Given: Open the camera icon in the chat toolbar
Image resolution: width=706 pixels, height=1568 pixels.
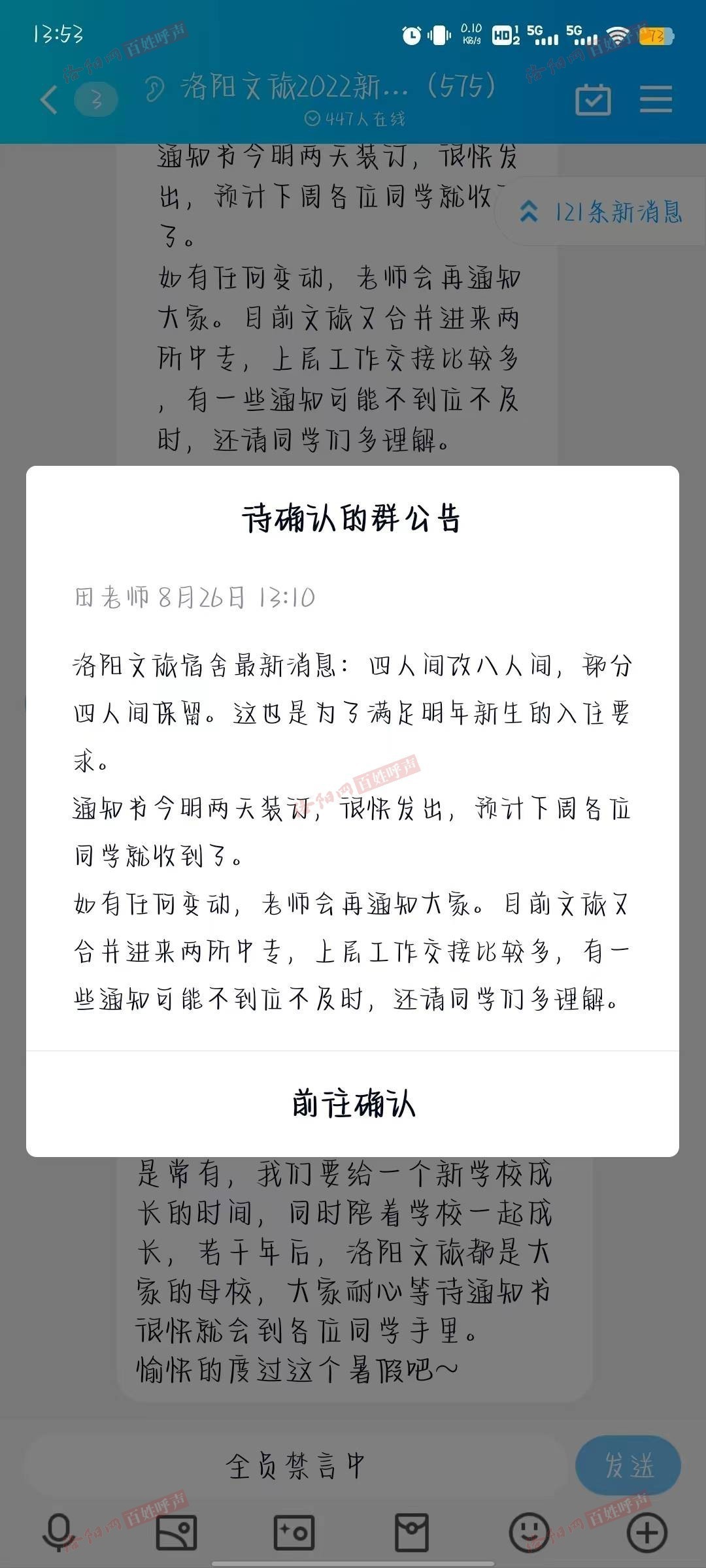Looking at the screenshot, I should point(294,1531).
